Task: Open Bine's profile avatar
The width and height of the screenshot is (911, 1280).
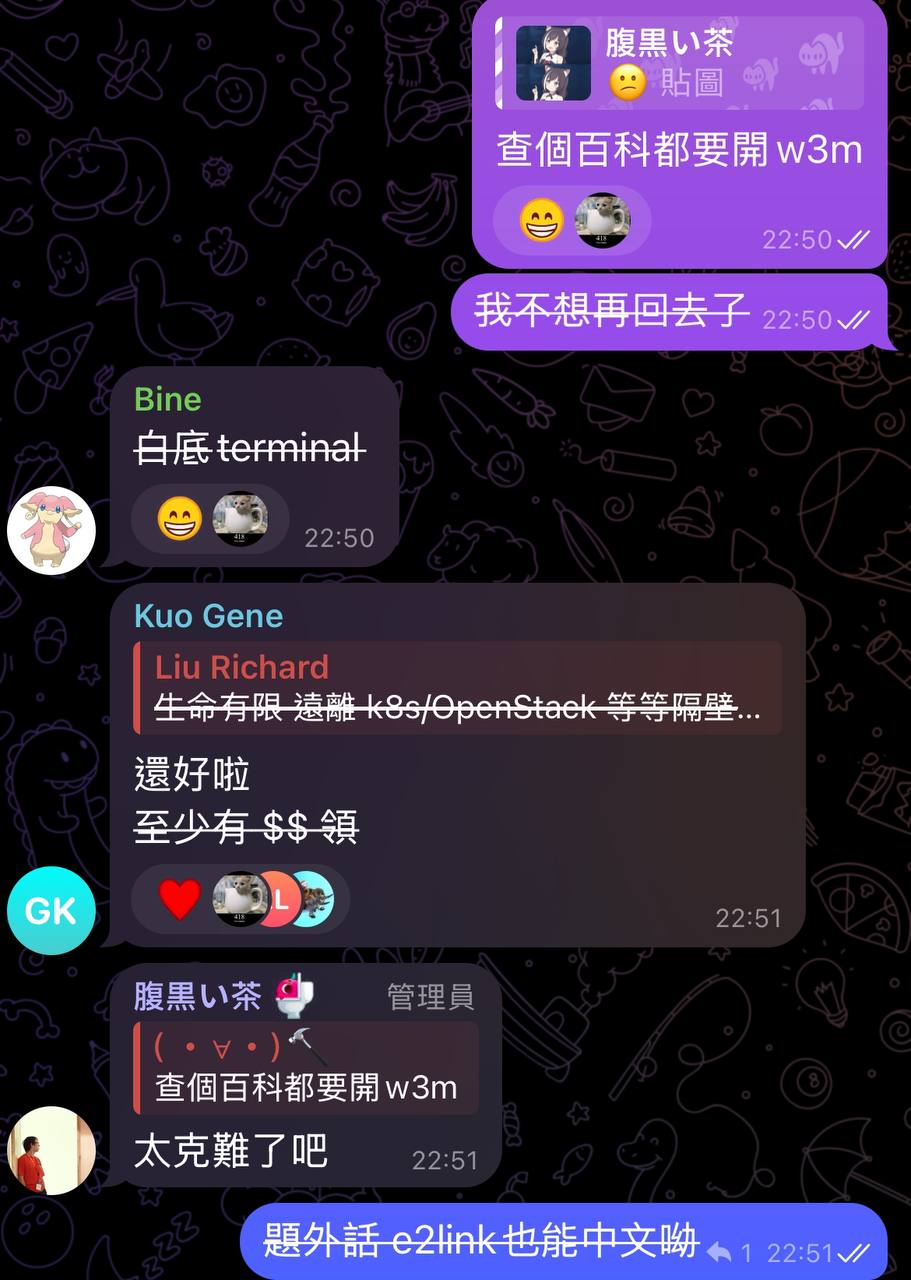Action: [x=51, y=531]
